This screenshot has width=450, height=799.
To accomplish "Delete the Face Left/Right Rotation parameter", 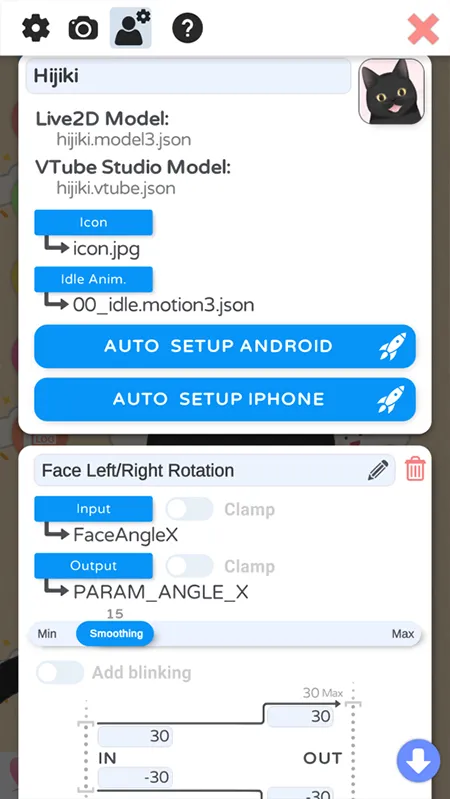I will click(x=415, y=469).
